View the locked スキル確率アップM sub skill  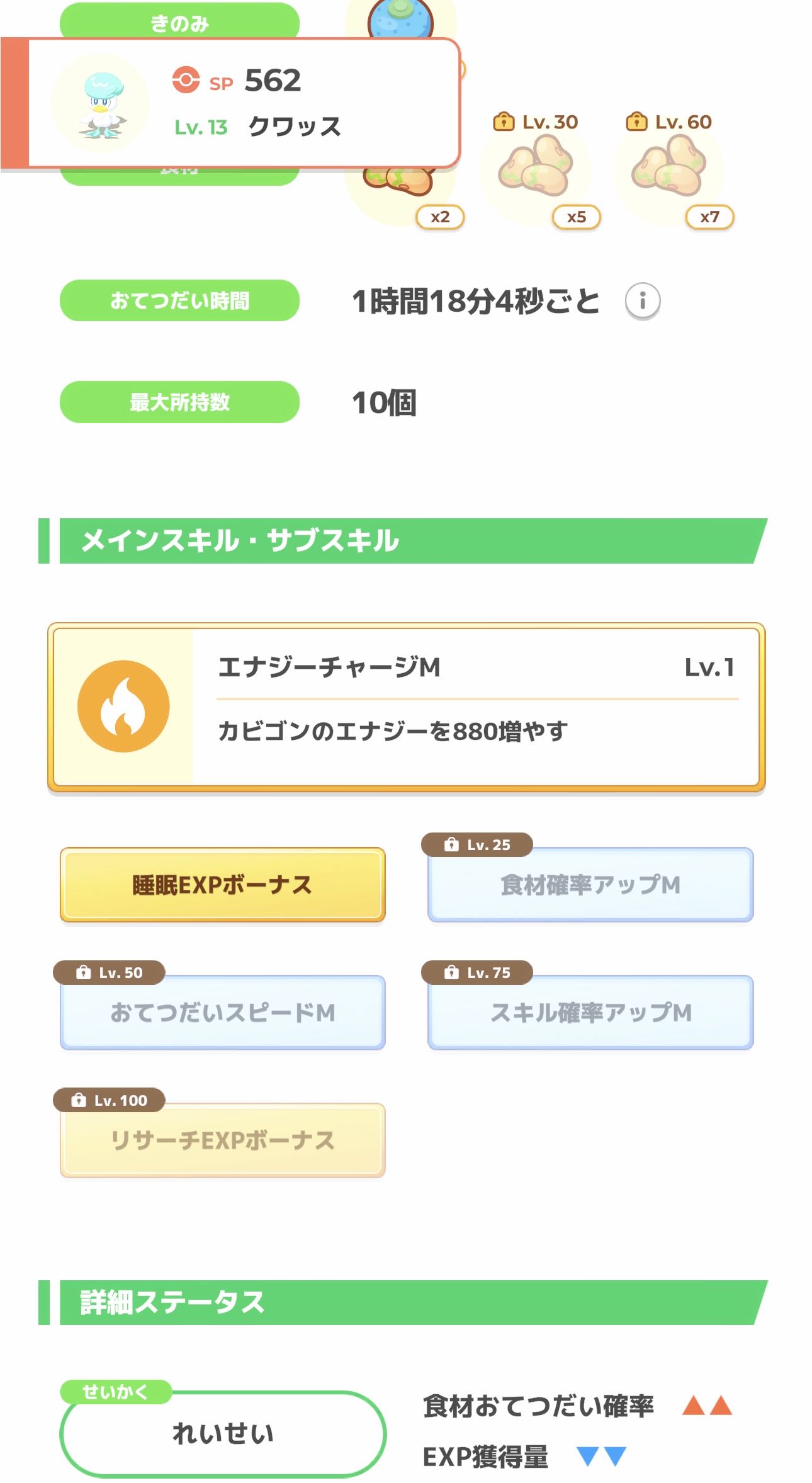tap(590, 1013)
